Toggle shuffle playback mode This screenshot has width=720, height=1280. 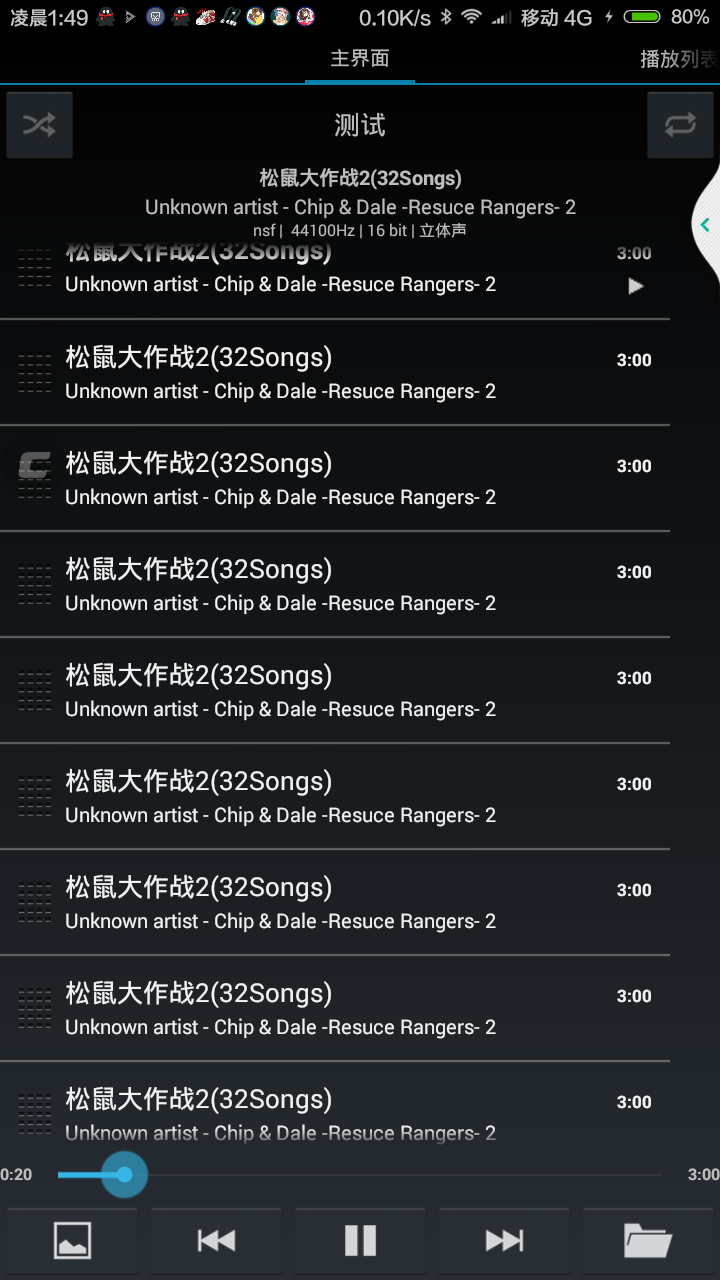[x=39, y=125]
